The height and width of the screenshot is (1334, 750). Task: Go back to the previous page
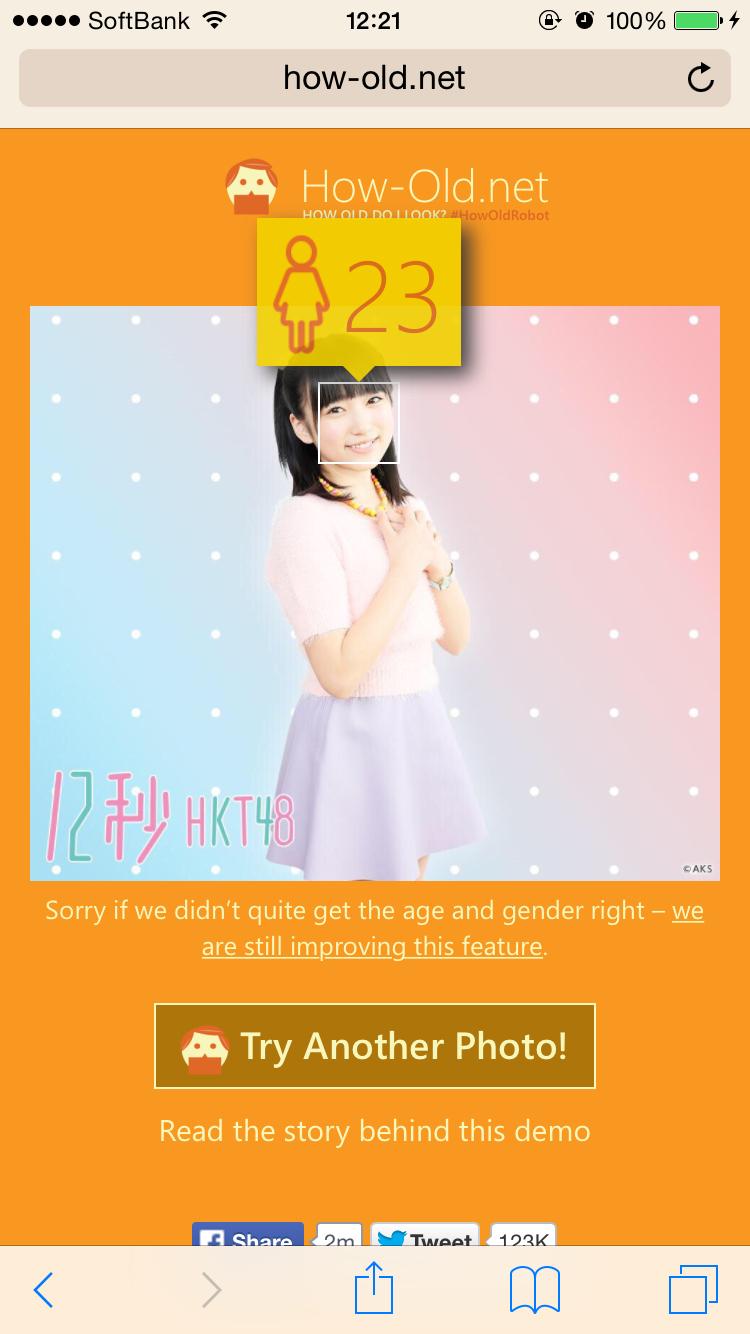point(43,1290)
